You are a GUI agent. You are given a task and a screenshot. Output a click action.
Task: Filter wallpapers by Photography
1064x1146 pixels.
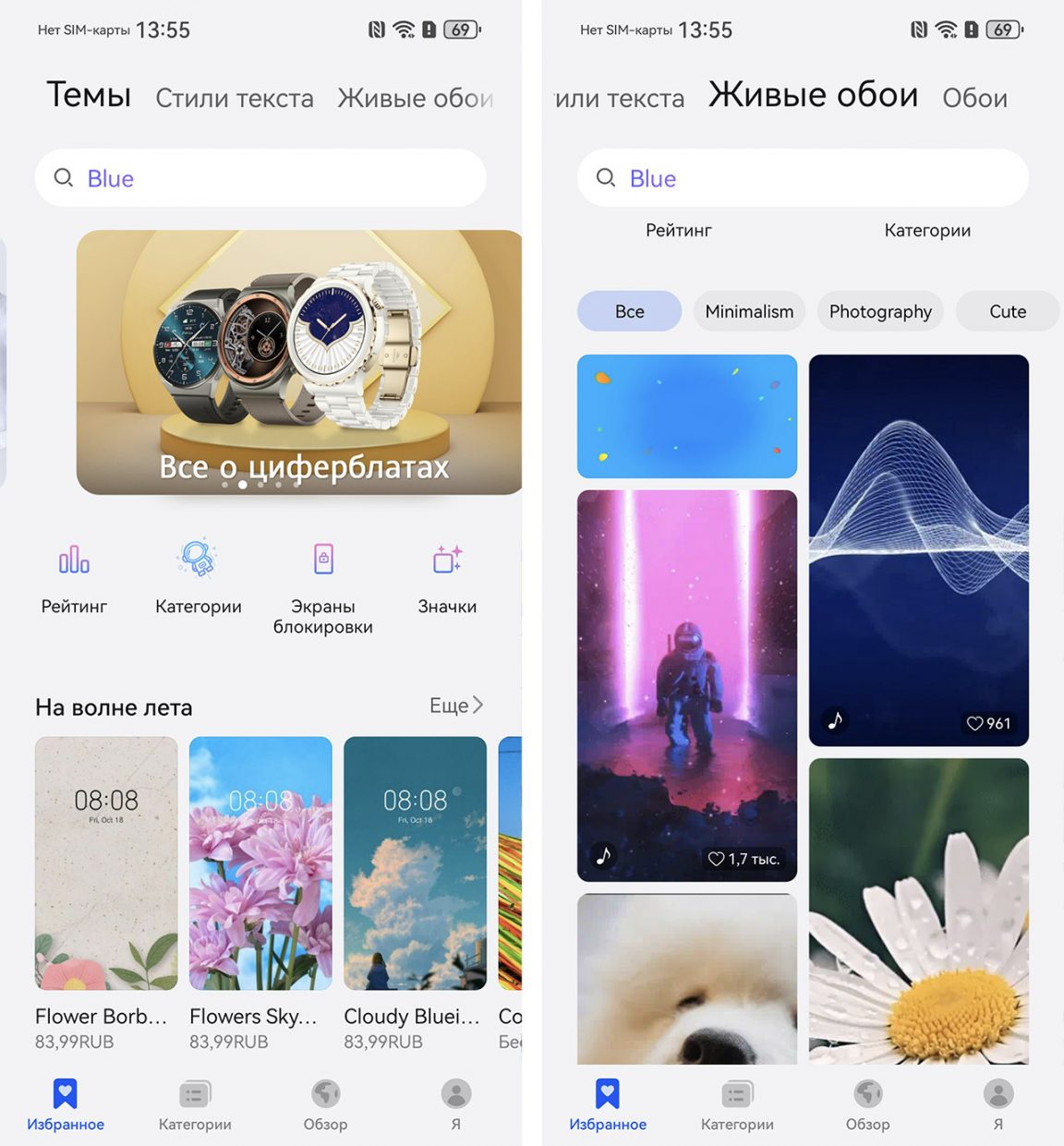click(x=880, y=312)
